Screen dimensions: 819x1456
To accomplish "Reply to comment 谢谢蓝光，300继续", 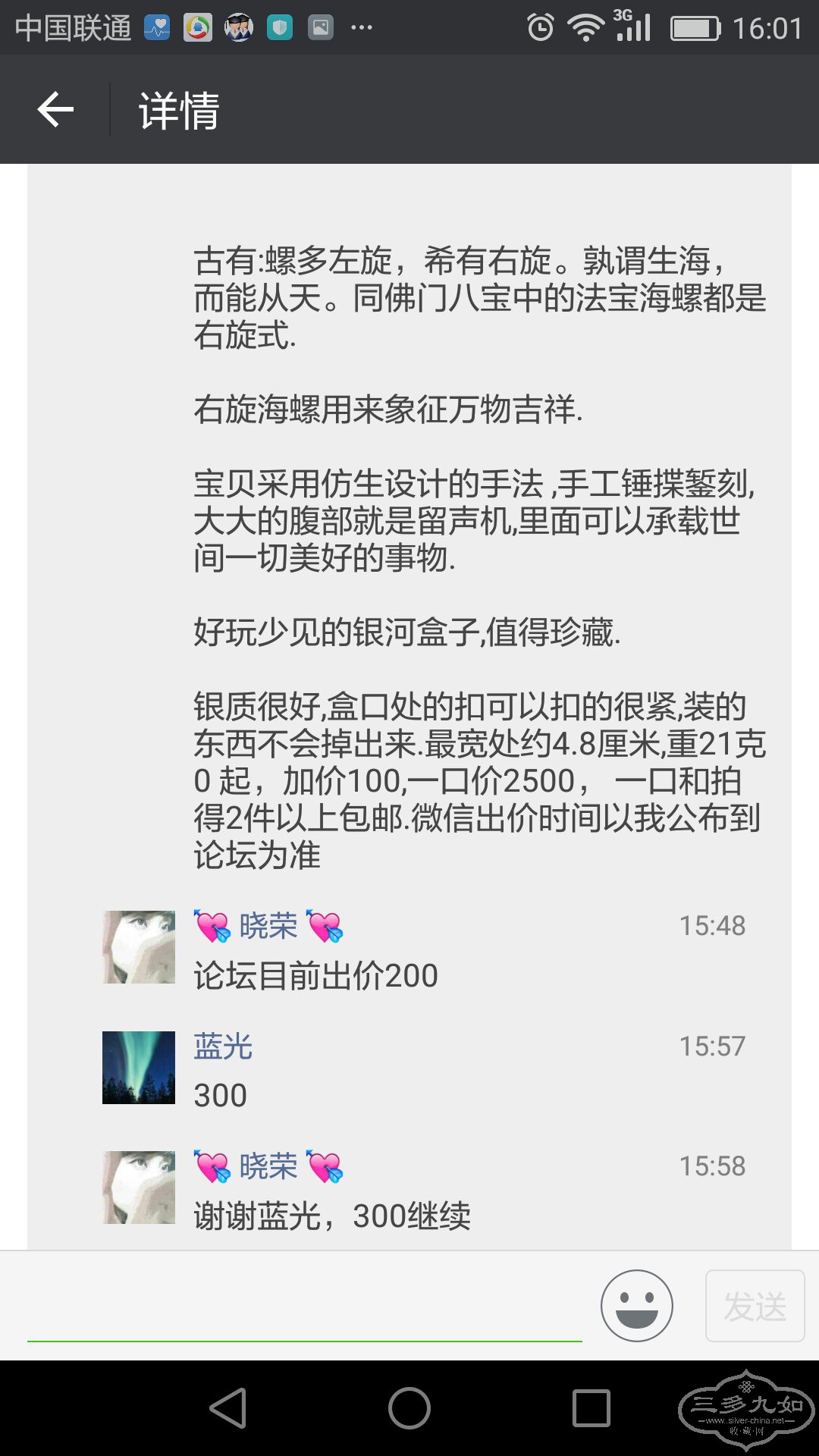I will click(332, 1216).
